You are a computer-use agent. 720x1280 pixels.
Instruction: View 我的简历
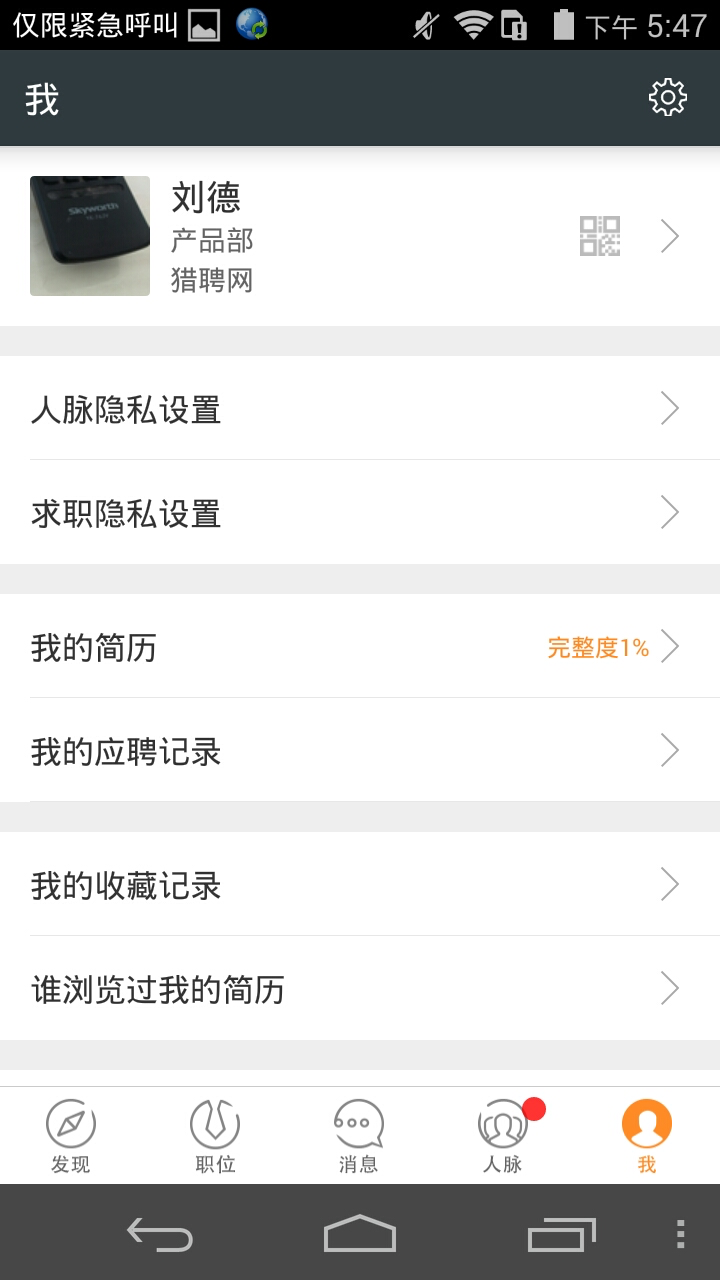(360, 647)
